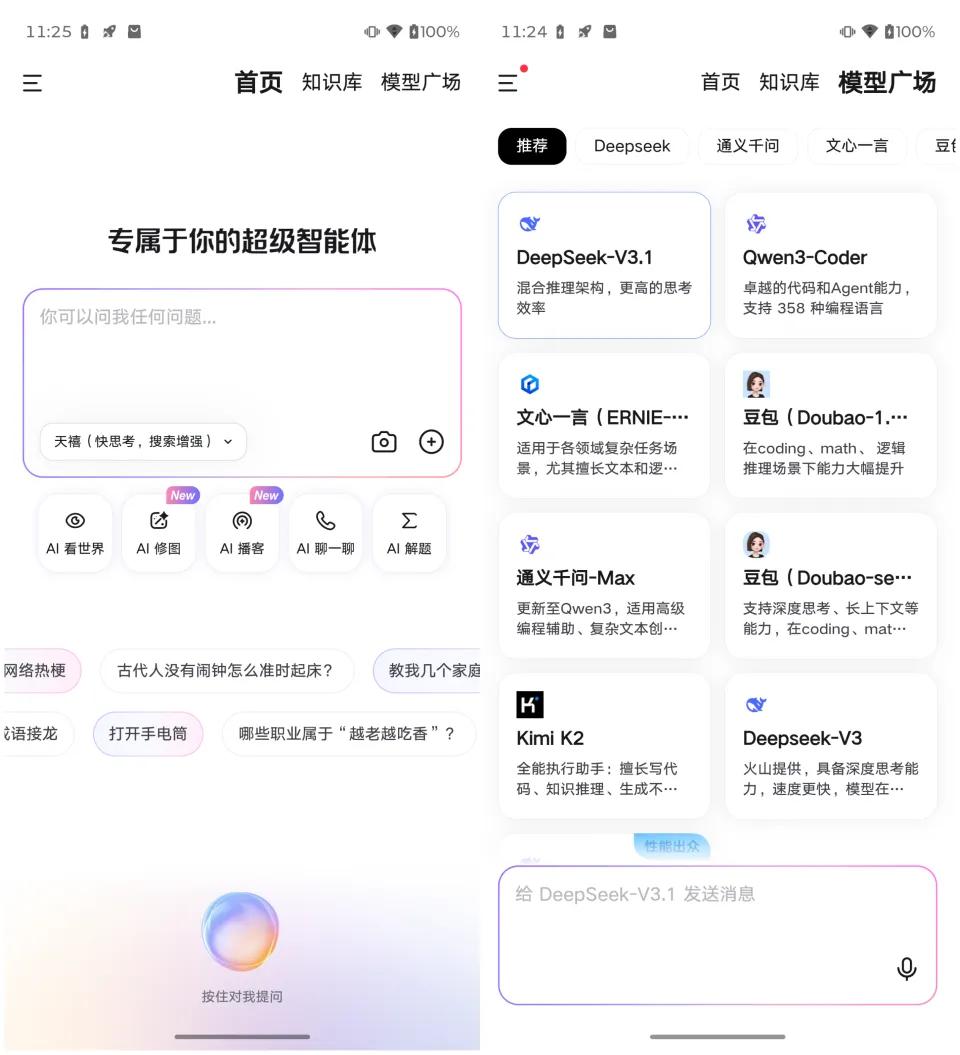
Task: Tap the microphone icon in the DeepSeek message box
Action: tap(906, 968)
